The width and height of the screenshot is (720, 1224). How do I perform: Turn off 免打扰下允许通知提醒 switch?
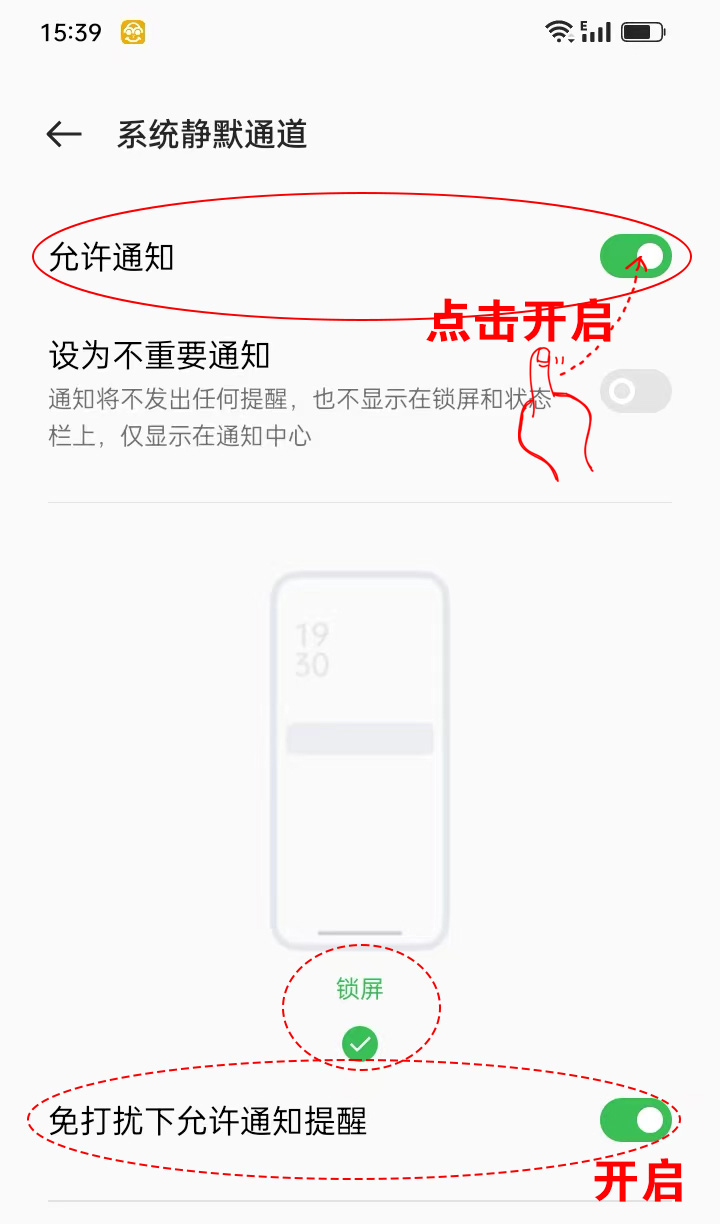[635, 1120]
